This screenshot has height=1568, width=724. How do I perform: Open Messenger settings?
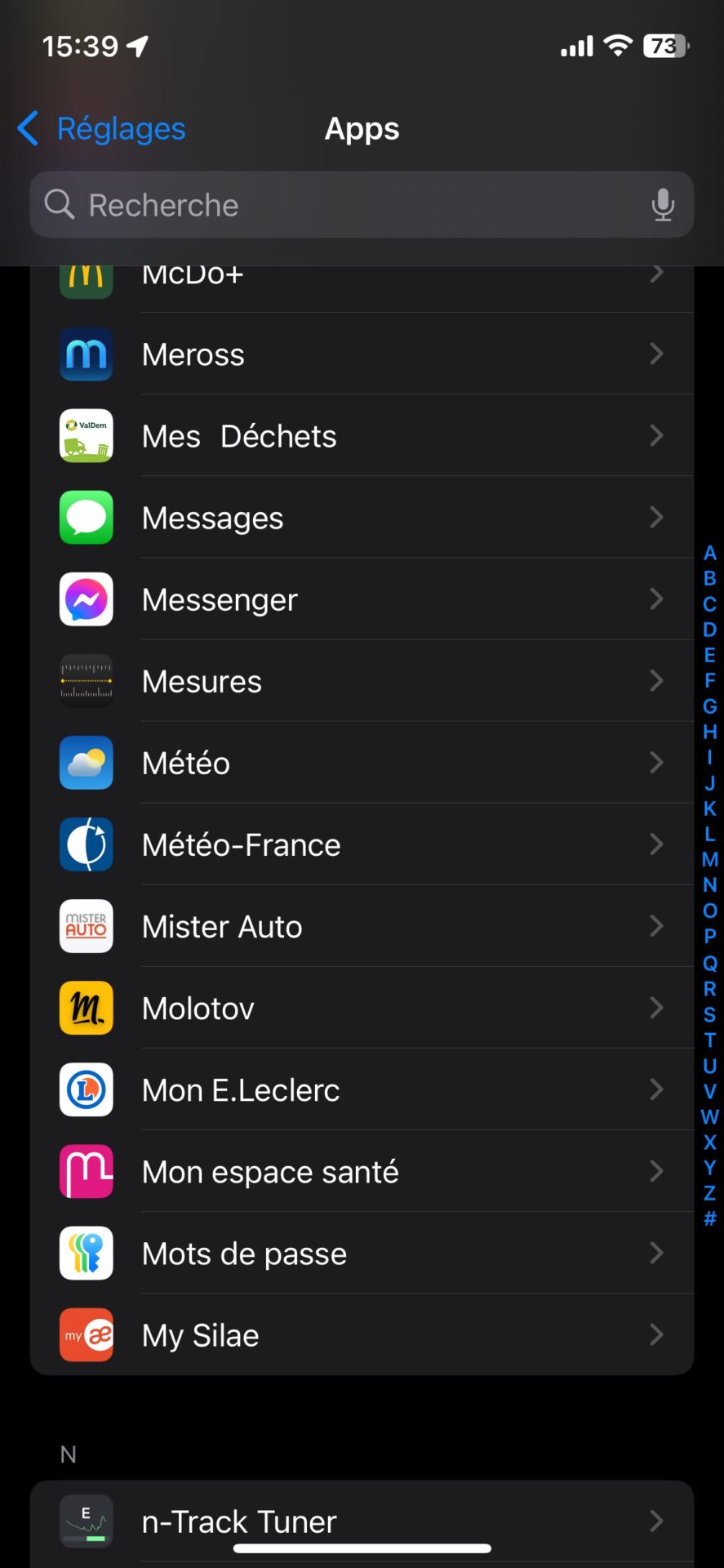coord(362,599)
